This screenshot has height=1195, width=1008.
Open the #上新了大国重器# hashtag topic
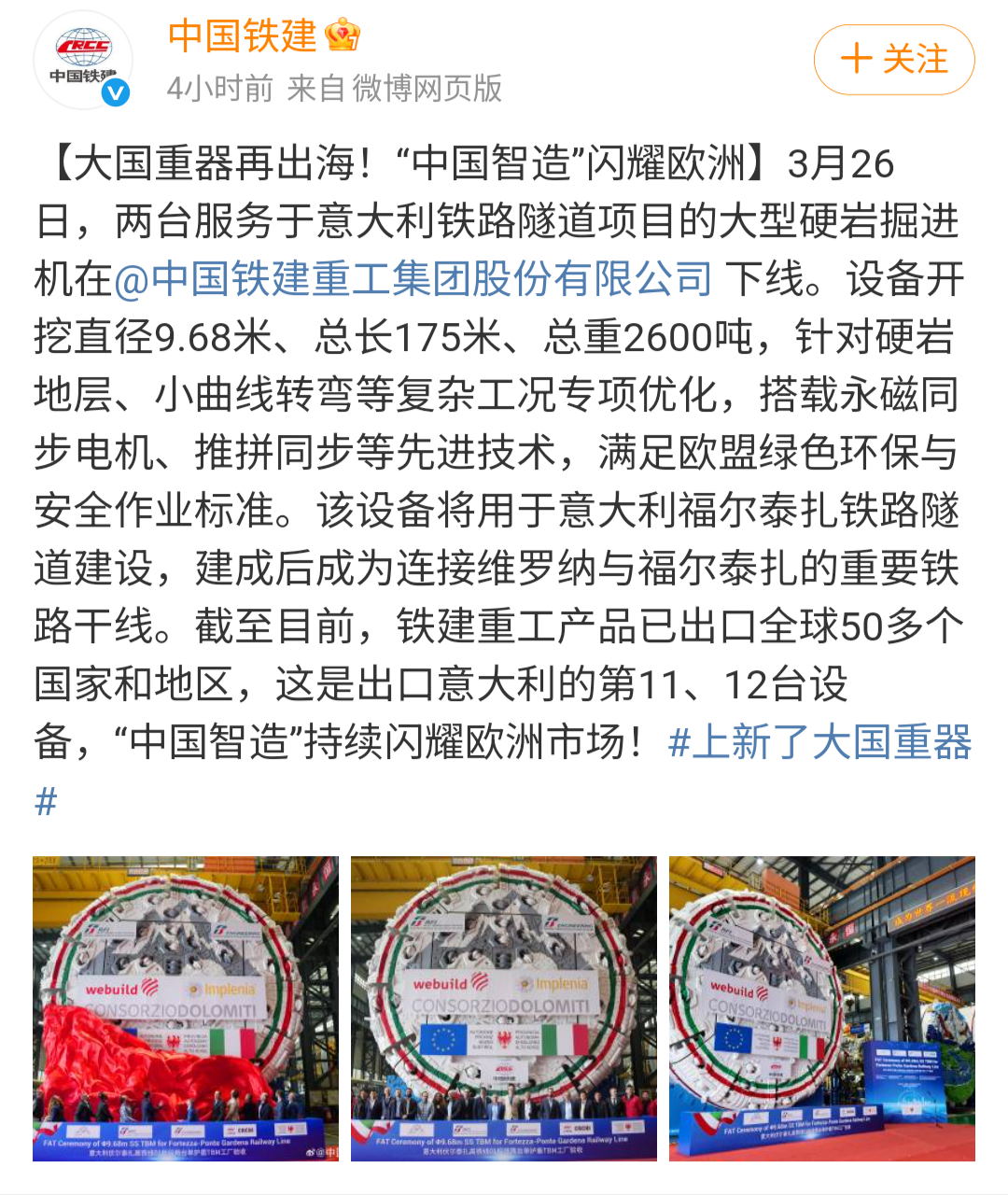(x=819, y=743)
